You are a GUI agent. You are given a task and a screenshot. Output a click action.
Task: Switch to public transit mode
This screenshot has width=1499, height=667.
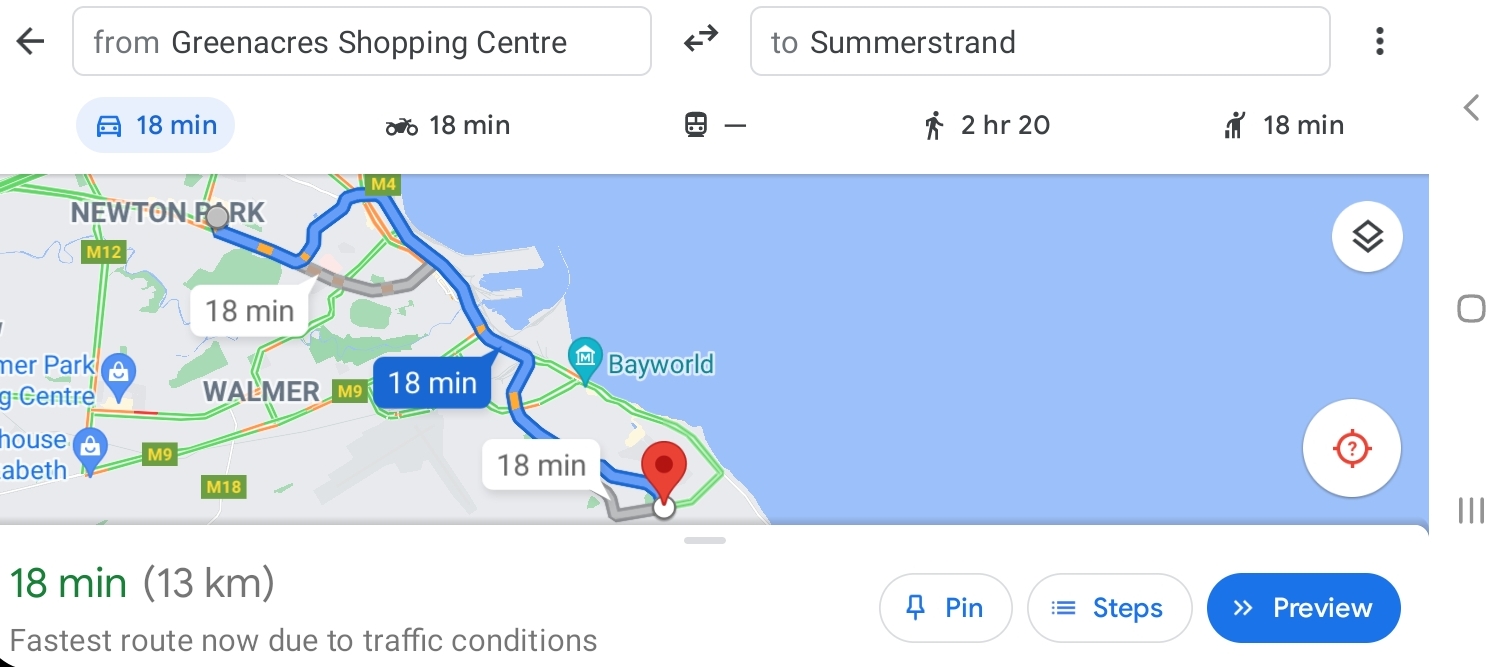tap(714, 125)
